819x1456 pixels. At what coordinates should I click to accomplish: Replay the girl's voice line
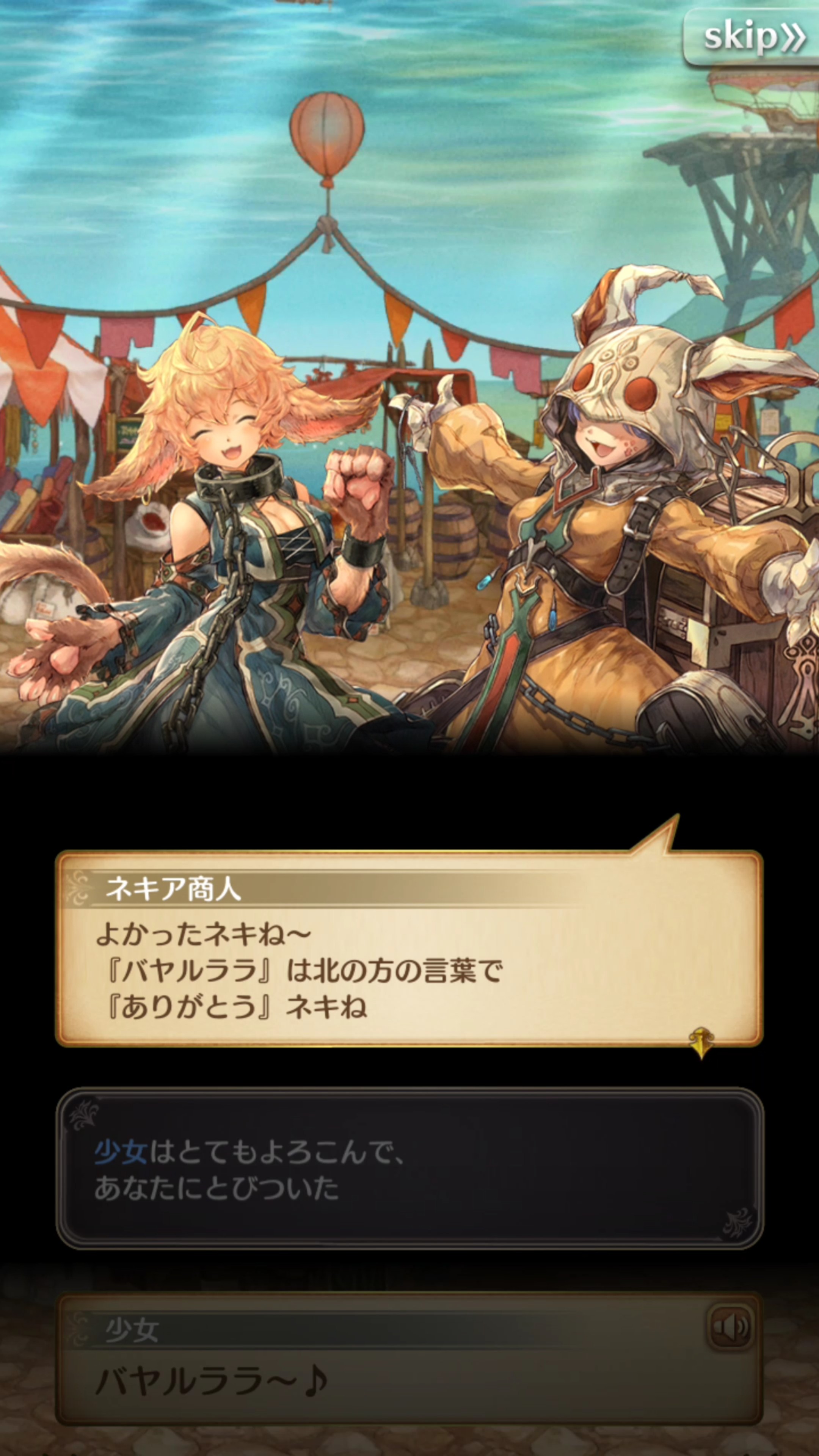click(730, 1327)
